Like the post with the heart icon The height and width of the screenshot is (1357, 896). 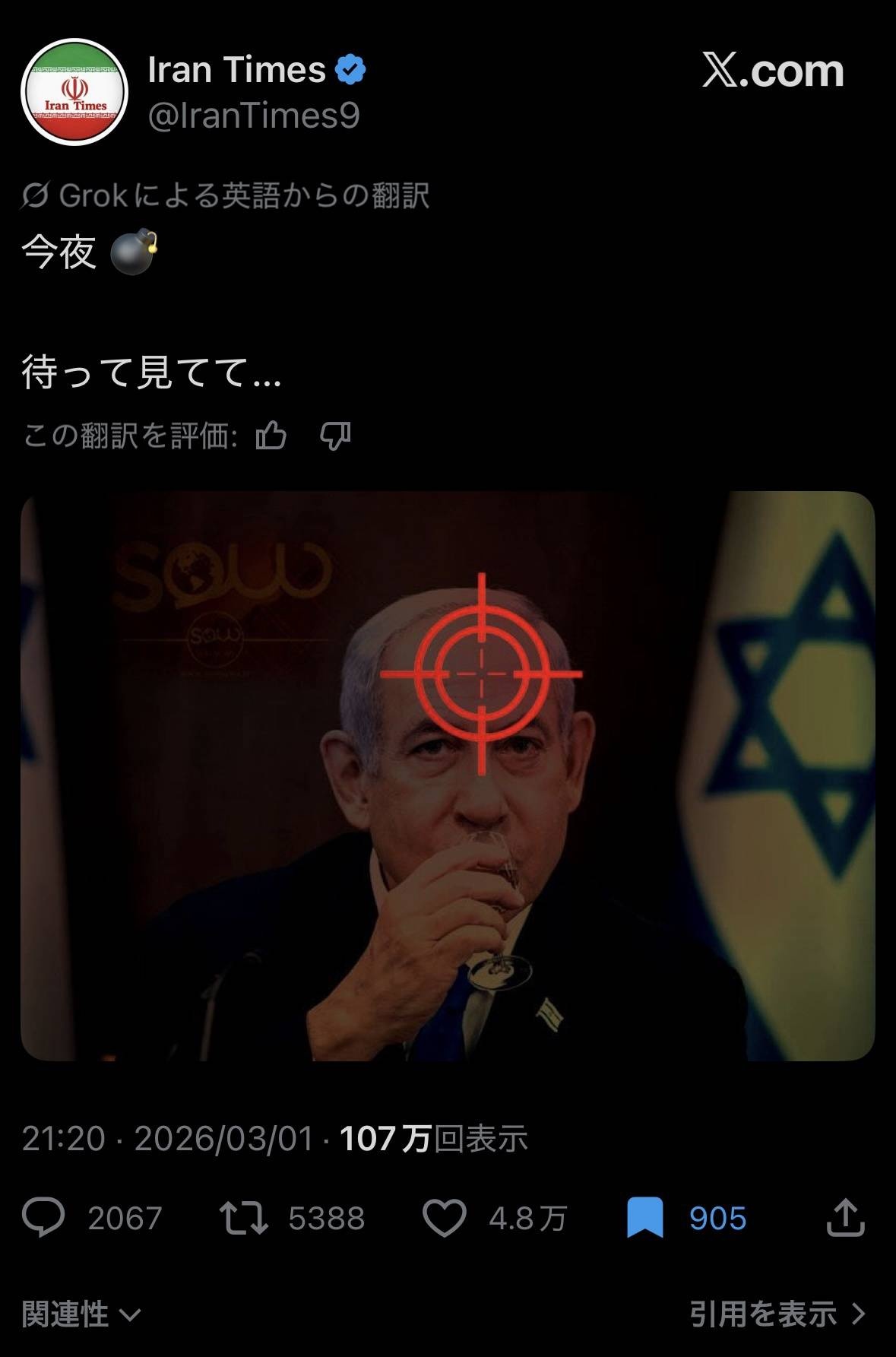(x=444, y=1218)
